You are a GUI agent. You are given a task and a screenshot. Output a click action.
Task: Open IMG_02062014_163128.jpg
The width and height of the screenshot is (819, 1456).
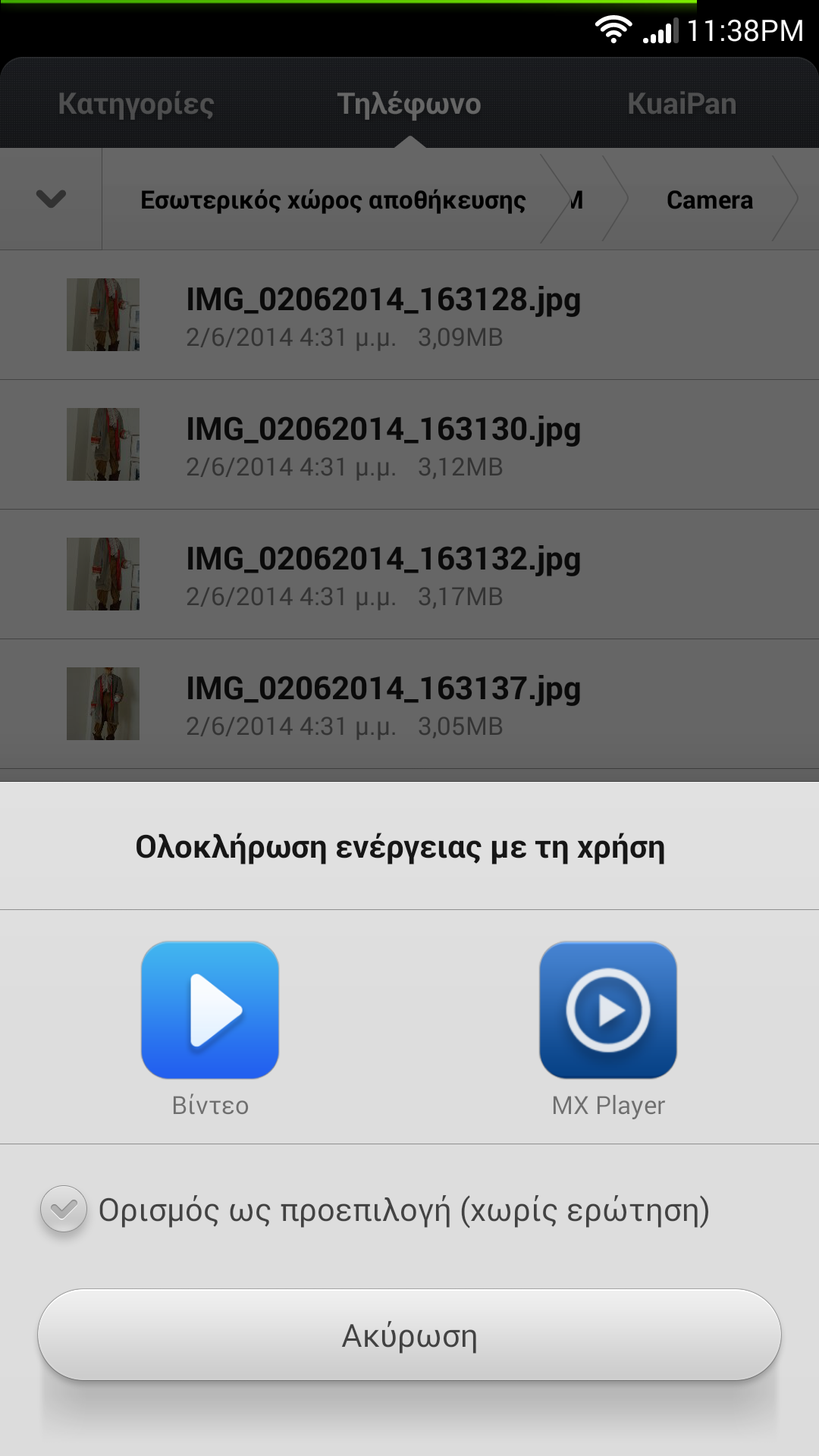pyautogui.click(x=383, y=315)
